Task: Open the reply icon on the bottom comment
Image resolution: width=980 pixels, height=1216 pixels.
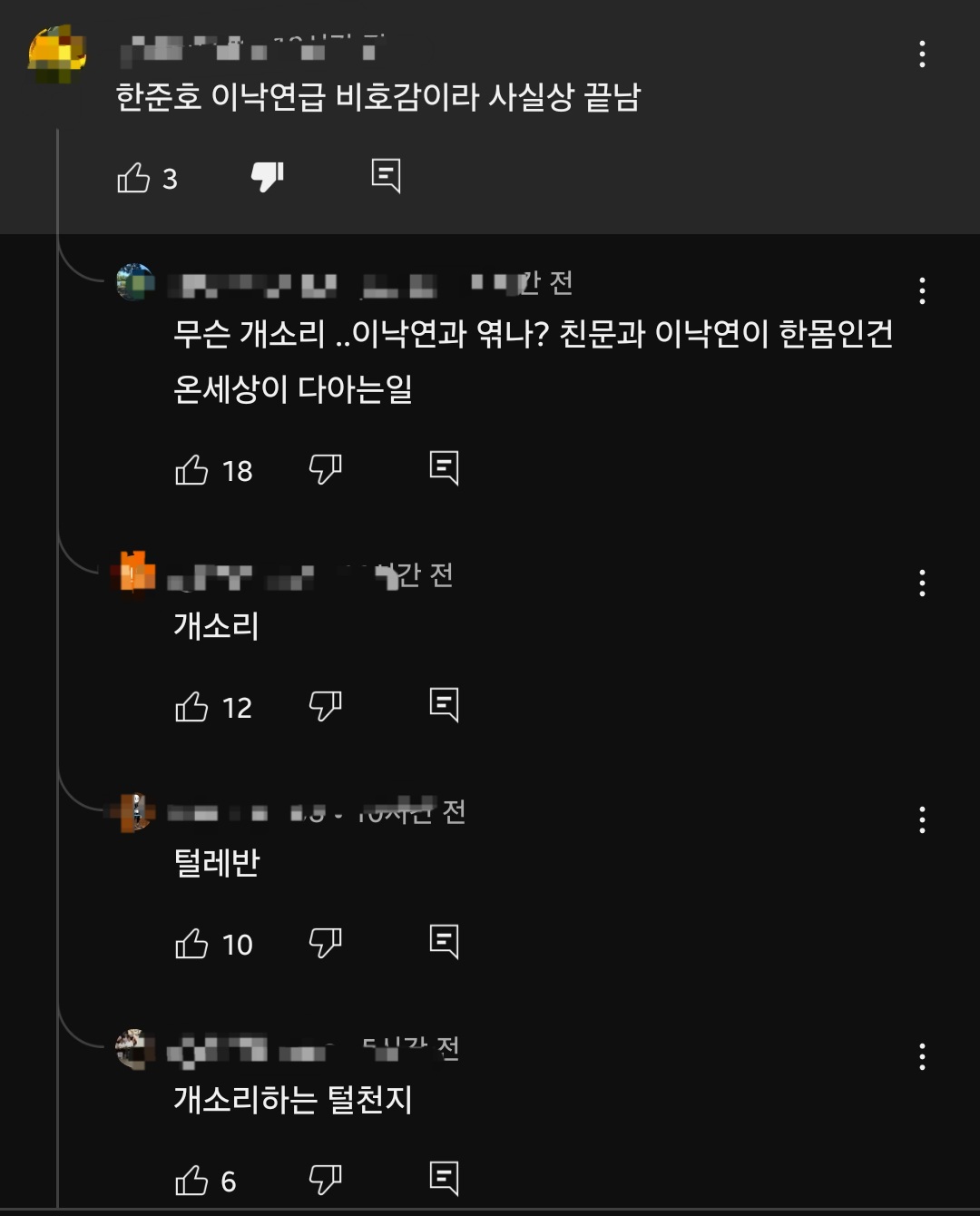Action: [444, 1180]
